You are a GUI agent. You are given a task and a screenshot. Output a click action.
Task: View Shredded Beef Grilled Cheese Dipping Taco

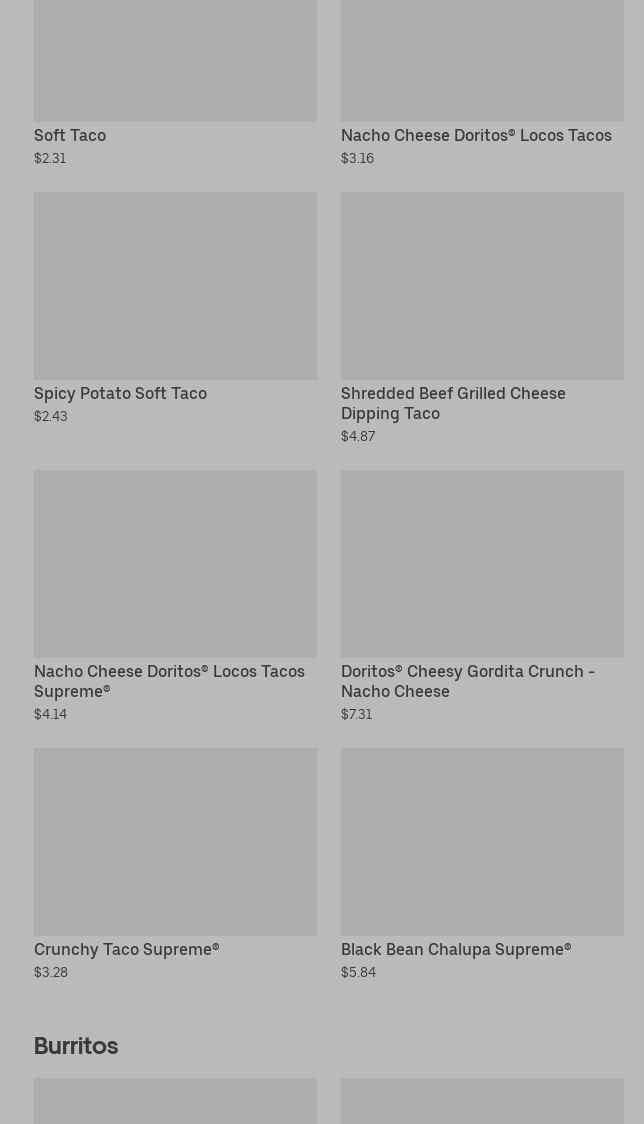coord(482,318)
